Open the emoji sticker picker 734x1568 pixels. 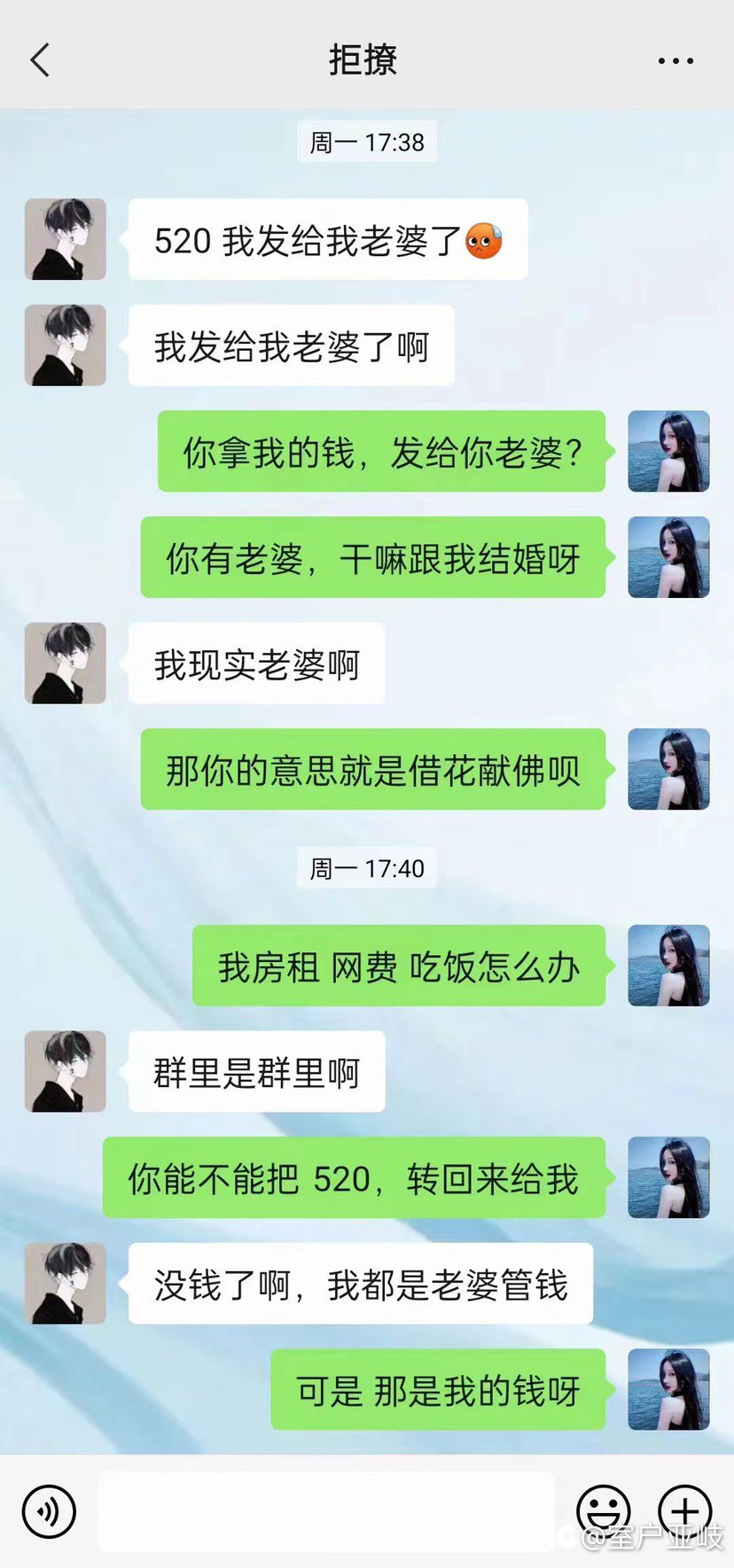[x=604, y=1512]
